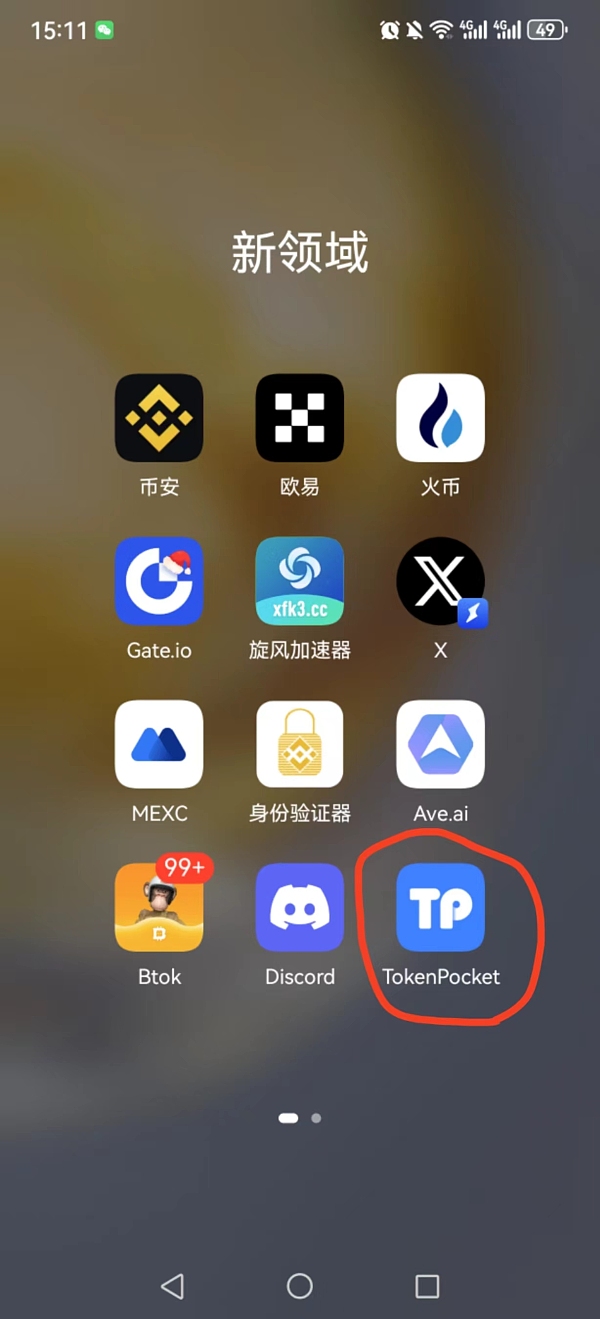Go back with the system back button
This screenshot has width=600, height=1319.
(172, 1286)
